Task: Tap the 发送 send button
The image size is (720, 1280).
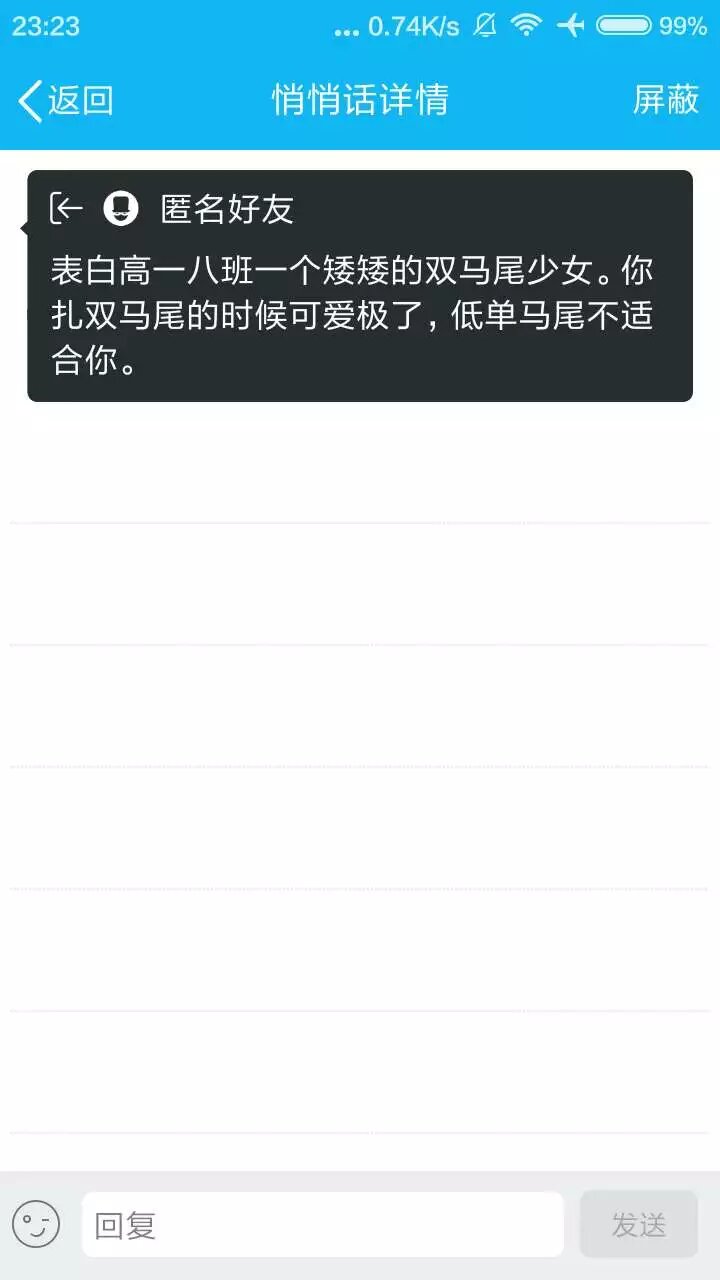Action: [638, 1224]
